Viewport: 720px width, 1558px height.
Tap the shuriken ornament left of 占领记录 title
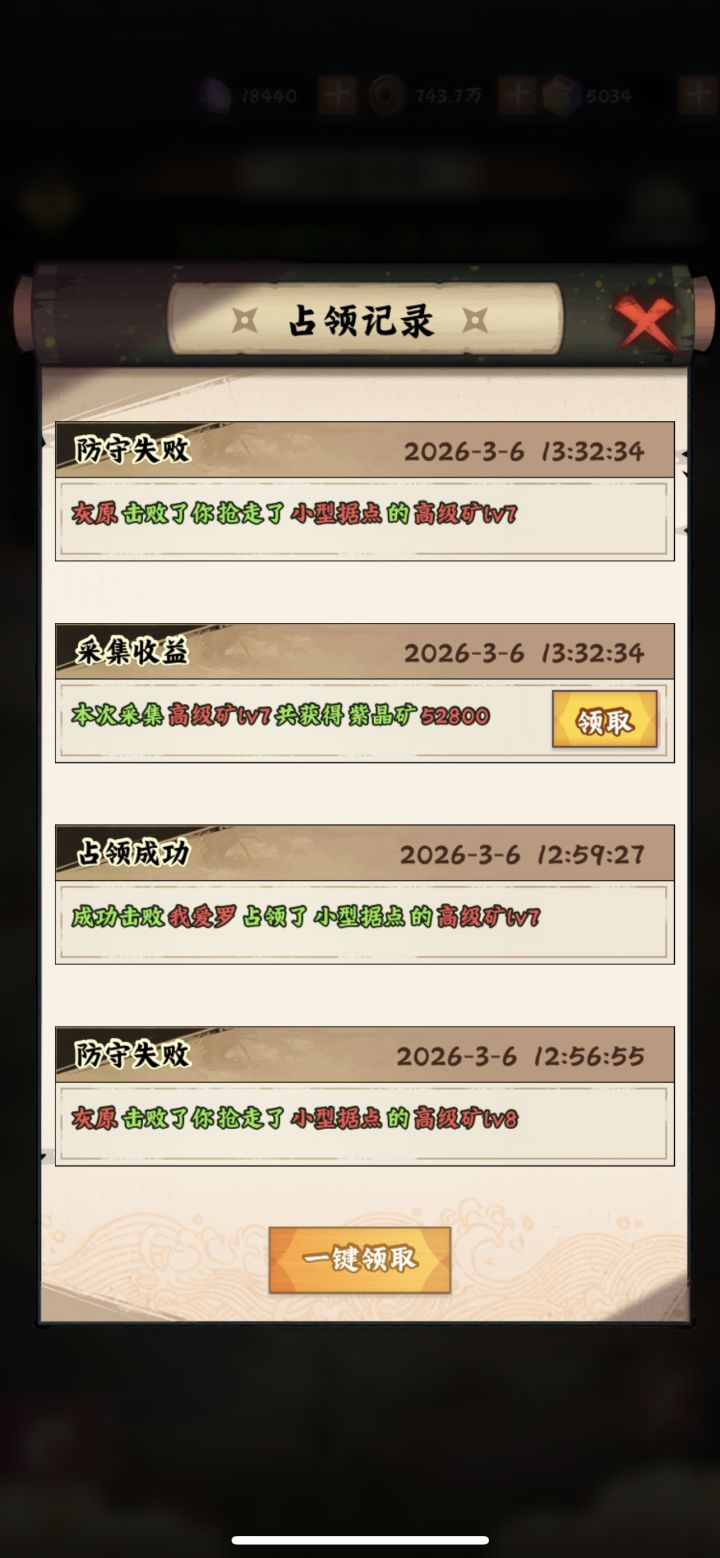(245, 318)
